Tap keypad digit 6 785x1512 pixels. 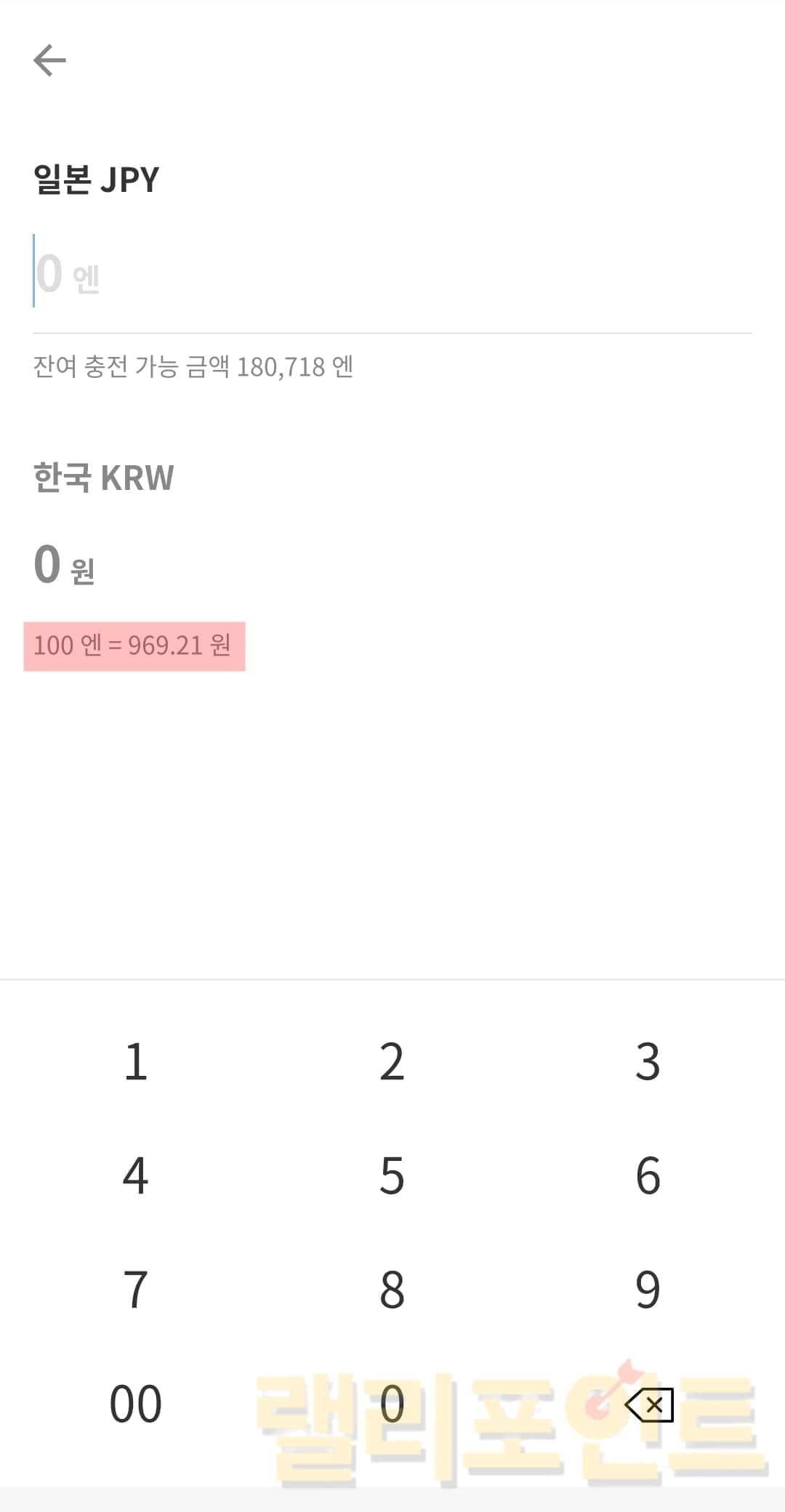648,1175
